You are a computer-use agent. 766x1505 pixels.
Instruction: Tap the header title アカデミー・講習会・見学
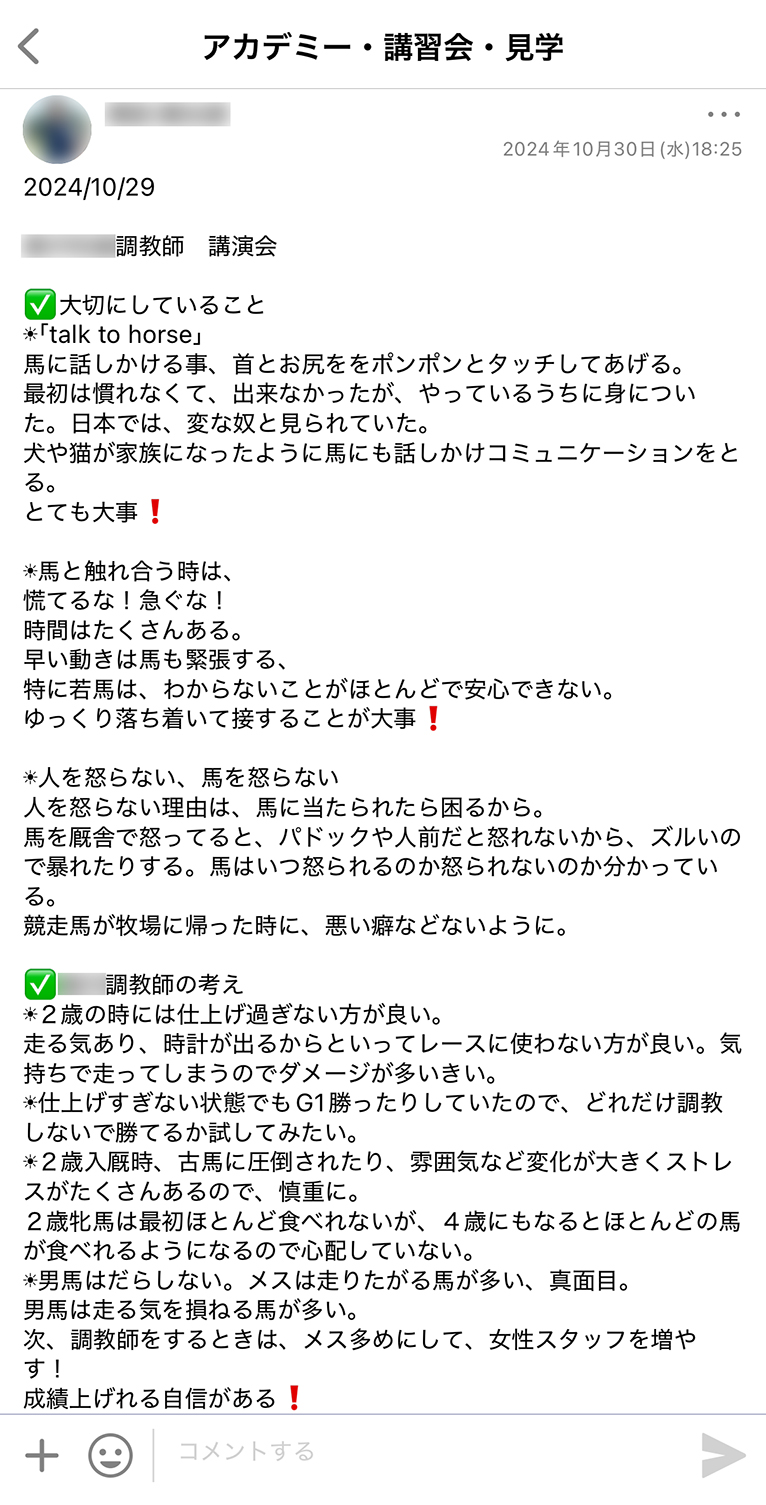[383, 46]
